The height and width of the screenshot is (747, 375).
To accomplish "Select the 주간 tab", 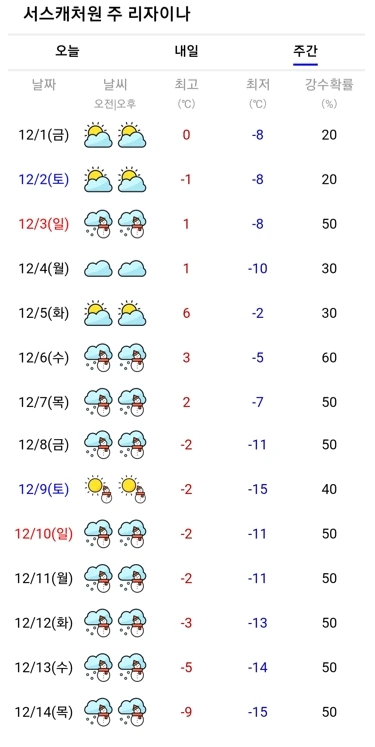I will [305, 51].
